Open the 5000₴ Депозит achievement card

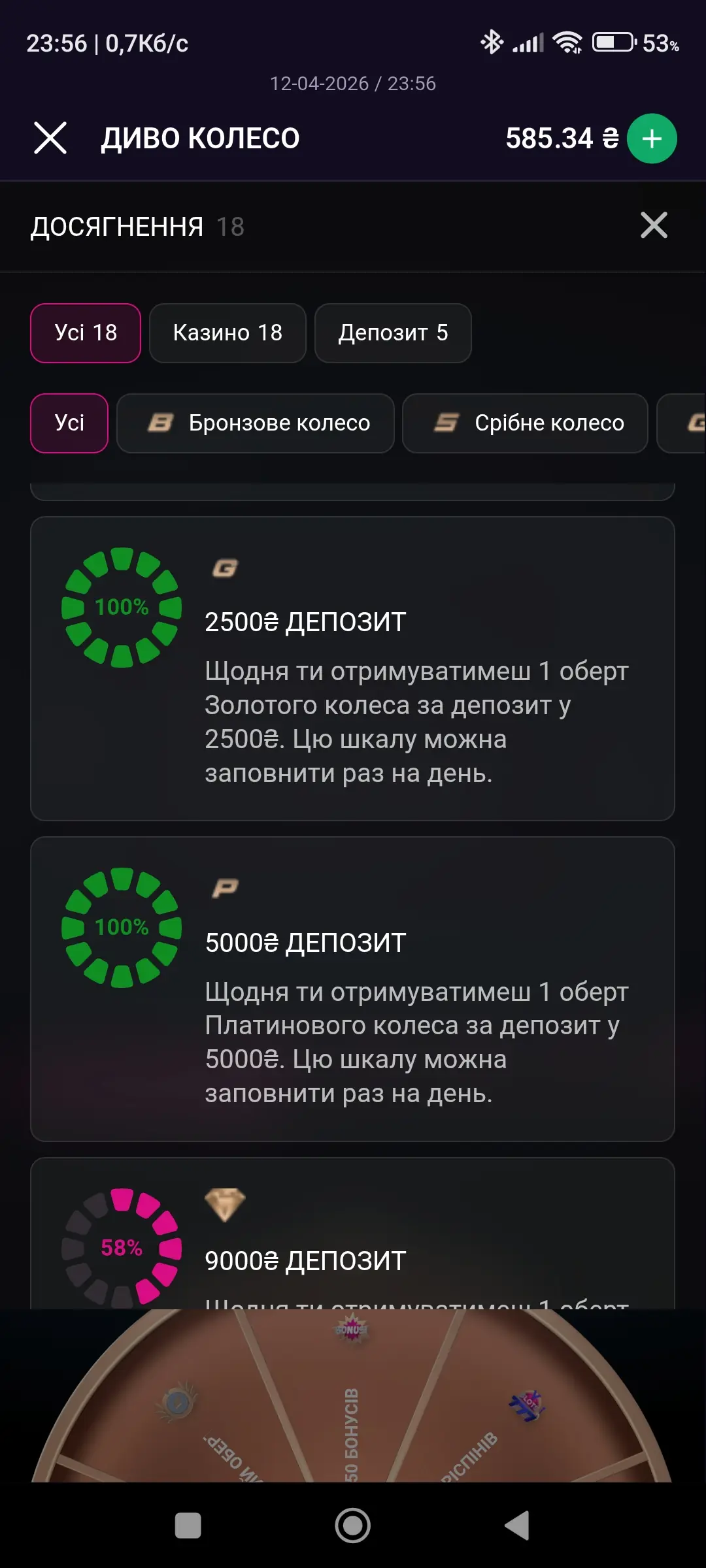352,988
